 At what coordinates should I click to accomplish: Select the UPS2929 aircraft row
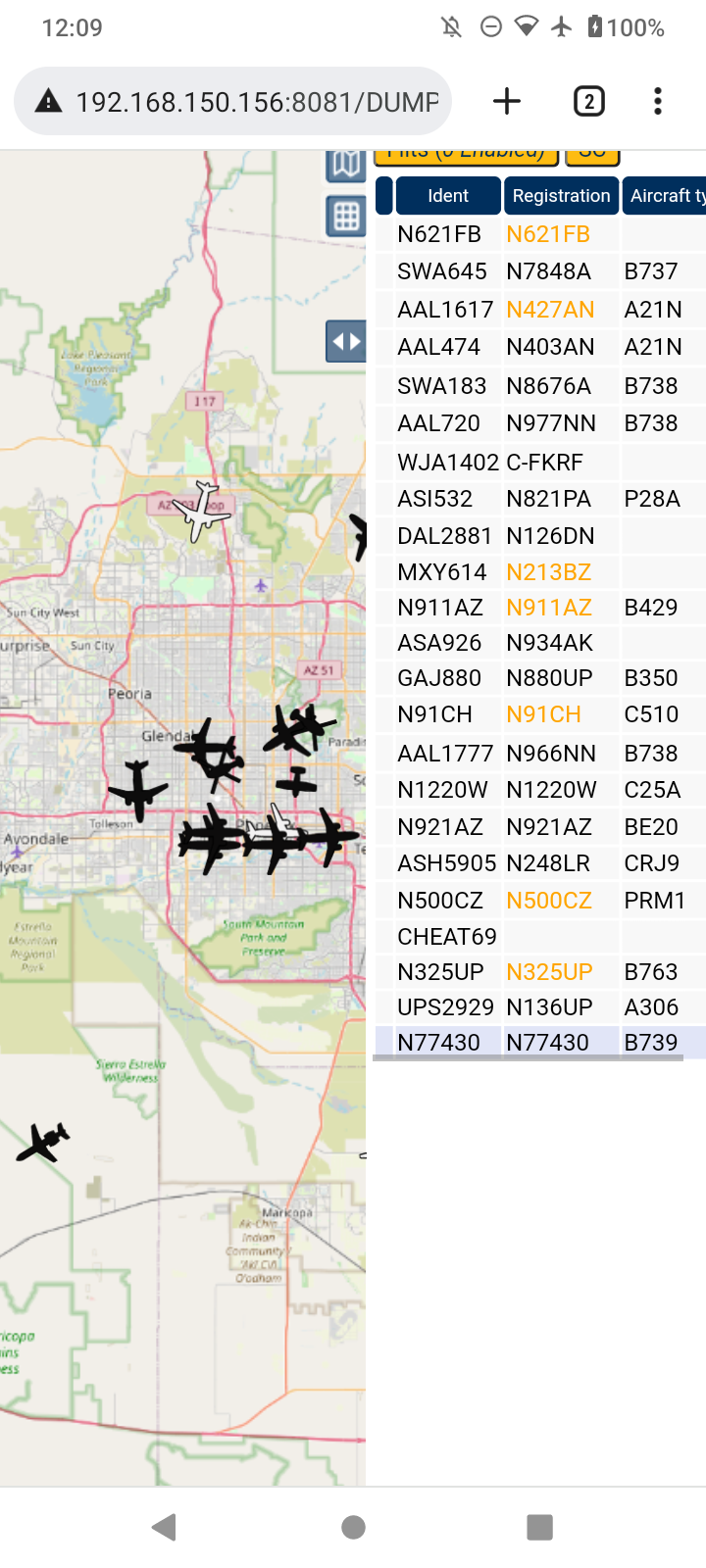pos(540,1007)
